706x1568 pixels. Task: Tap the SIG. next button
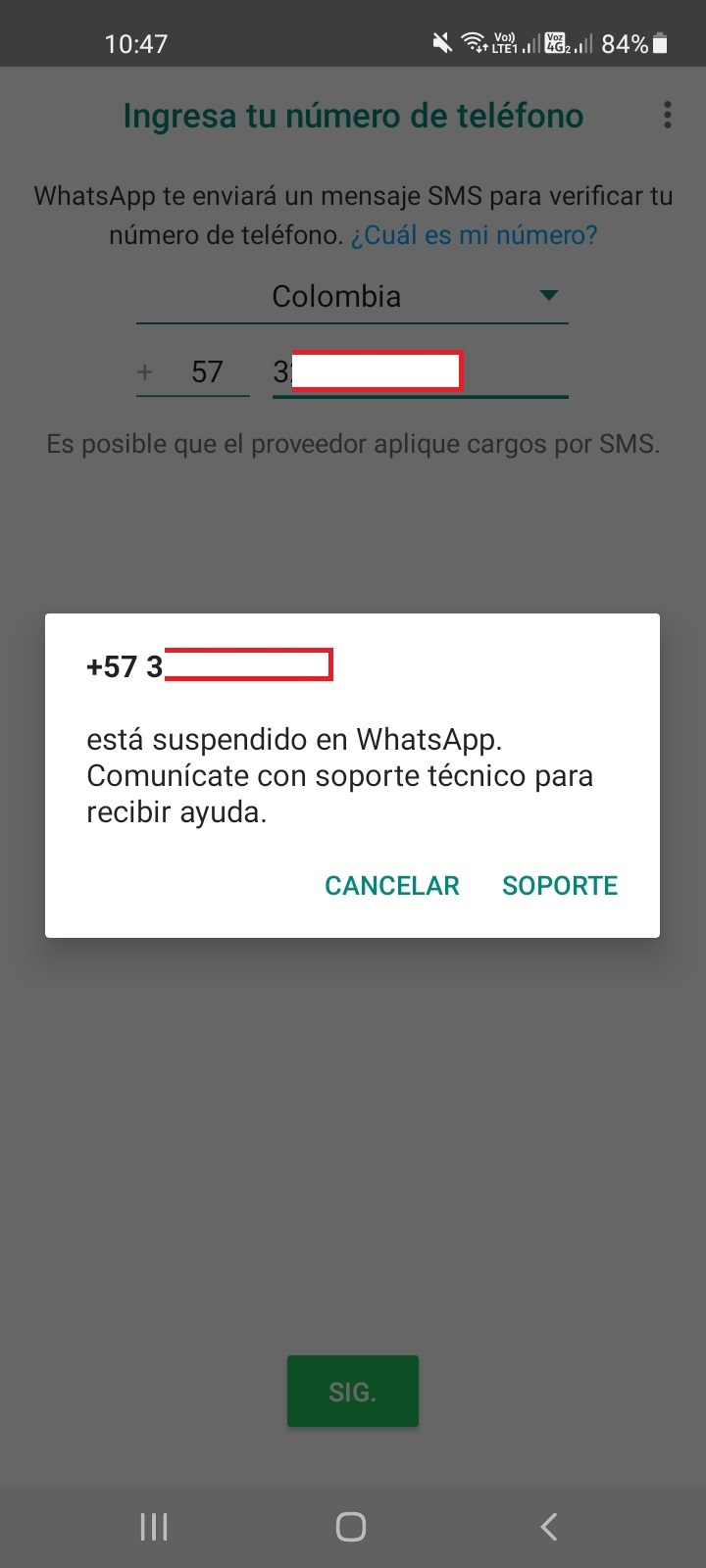click(x=352, y=1392)
